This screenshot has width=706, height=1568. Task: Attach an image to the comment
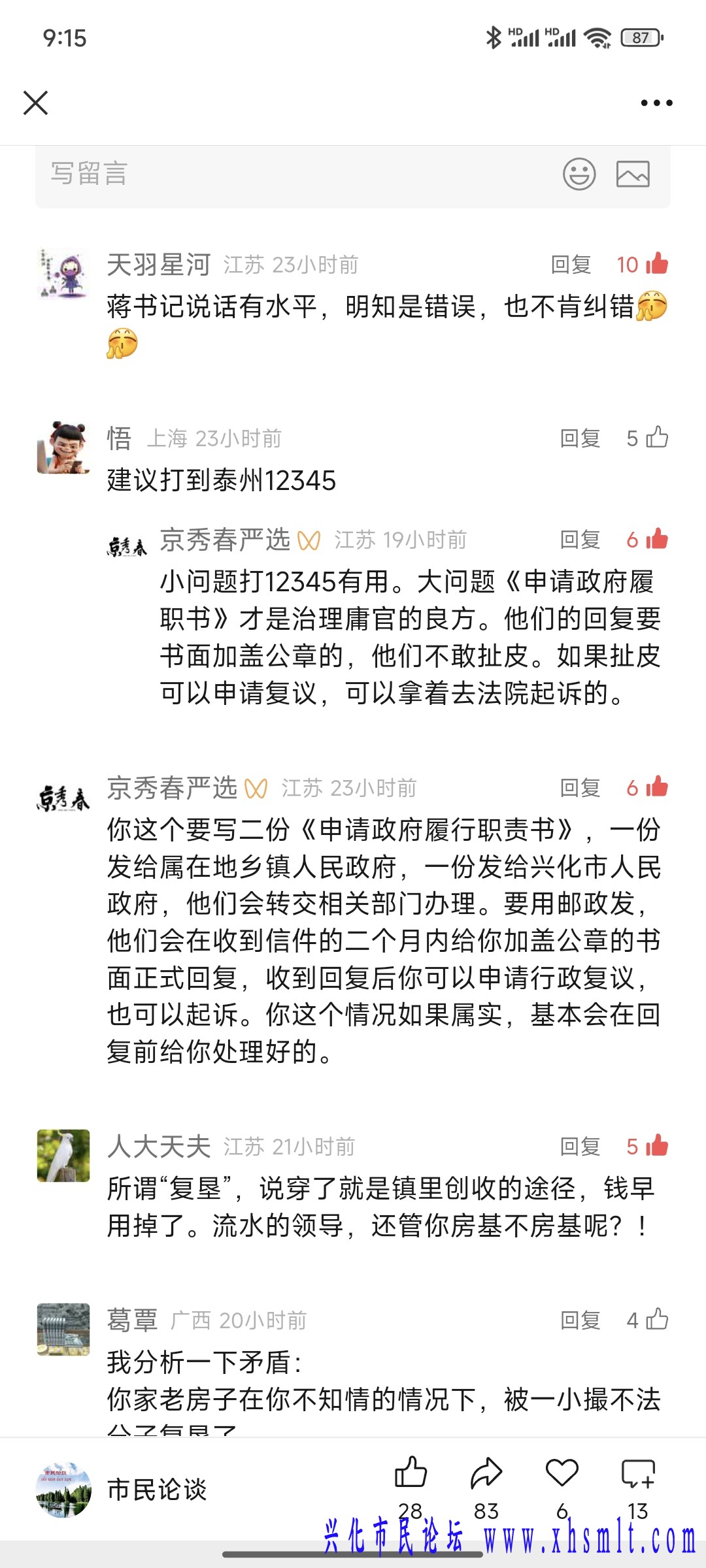pos(633,174)
